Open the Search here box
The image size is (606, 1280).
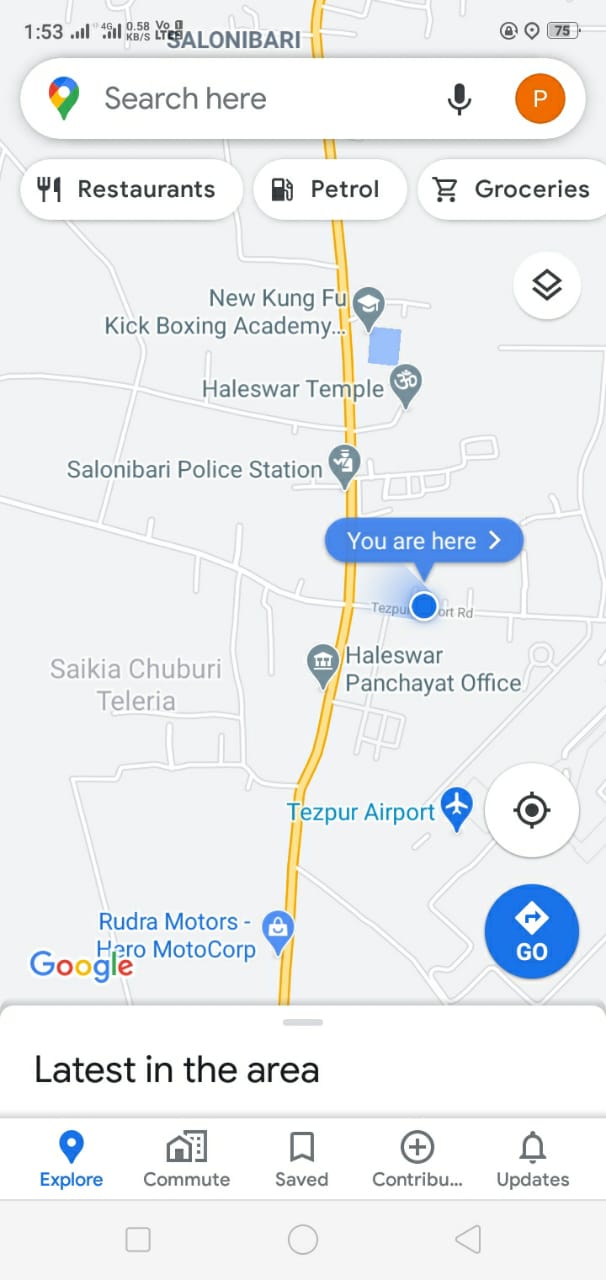pyautogui.click(x=250, y=99)
